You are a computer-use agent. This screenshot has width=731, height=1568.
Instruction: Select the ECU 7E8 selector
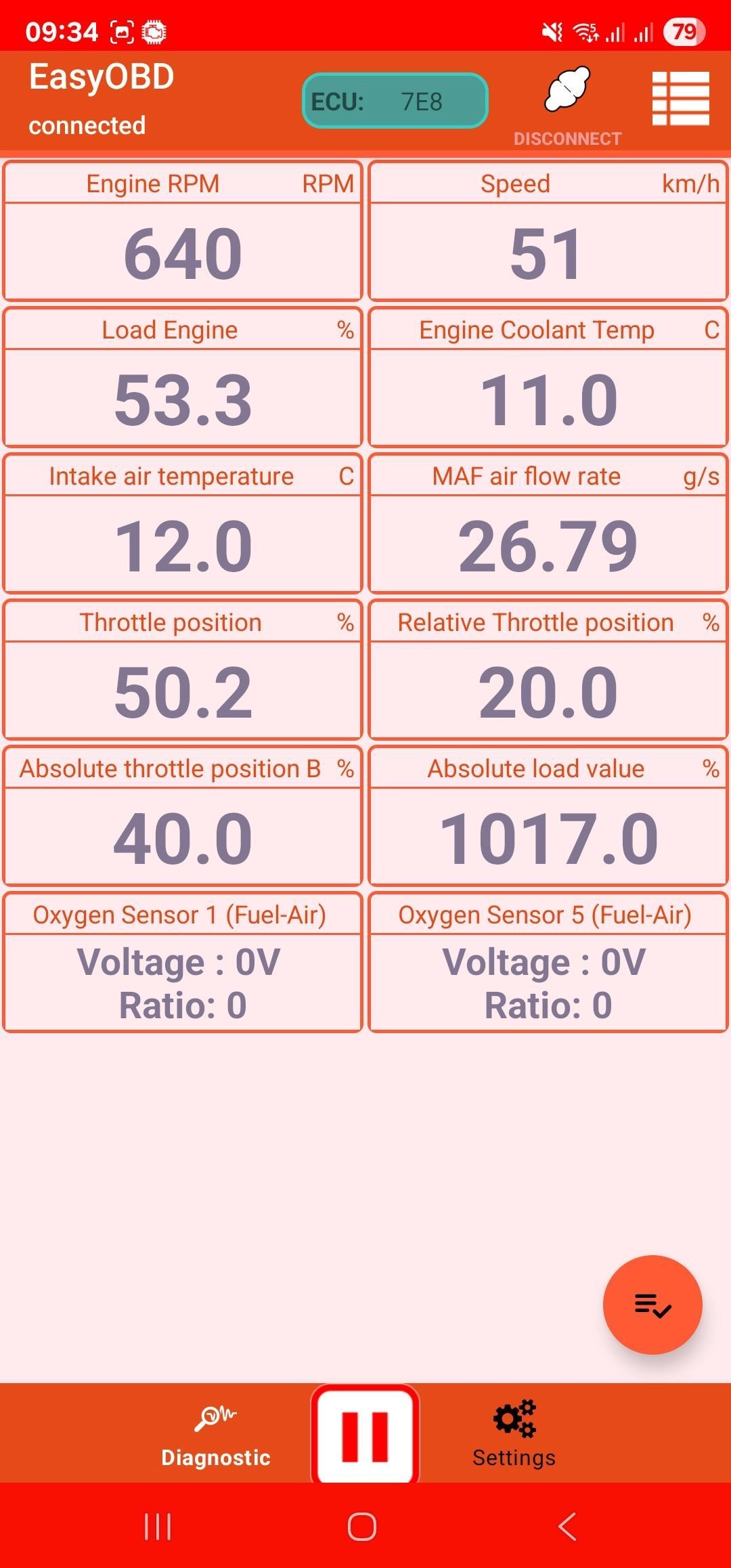pyautogui.click(x=395, y=101)
